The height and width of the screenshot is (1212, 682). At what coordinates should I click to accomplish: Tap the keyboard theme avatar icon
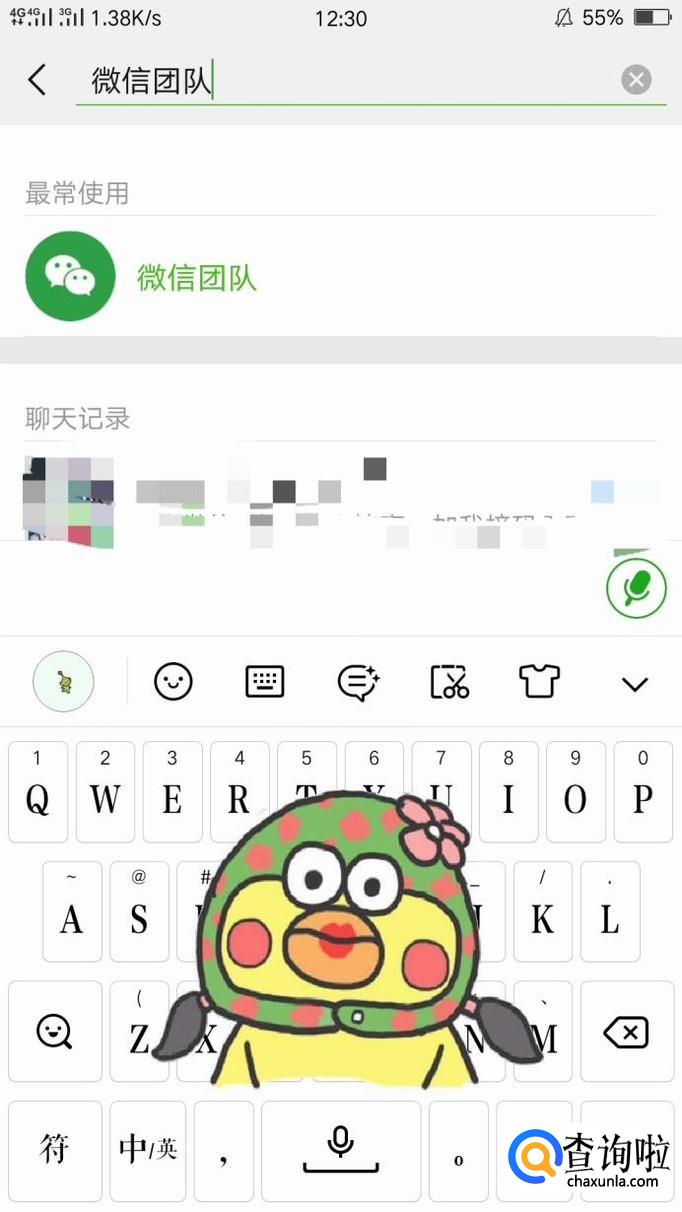63,683
